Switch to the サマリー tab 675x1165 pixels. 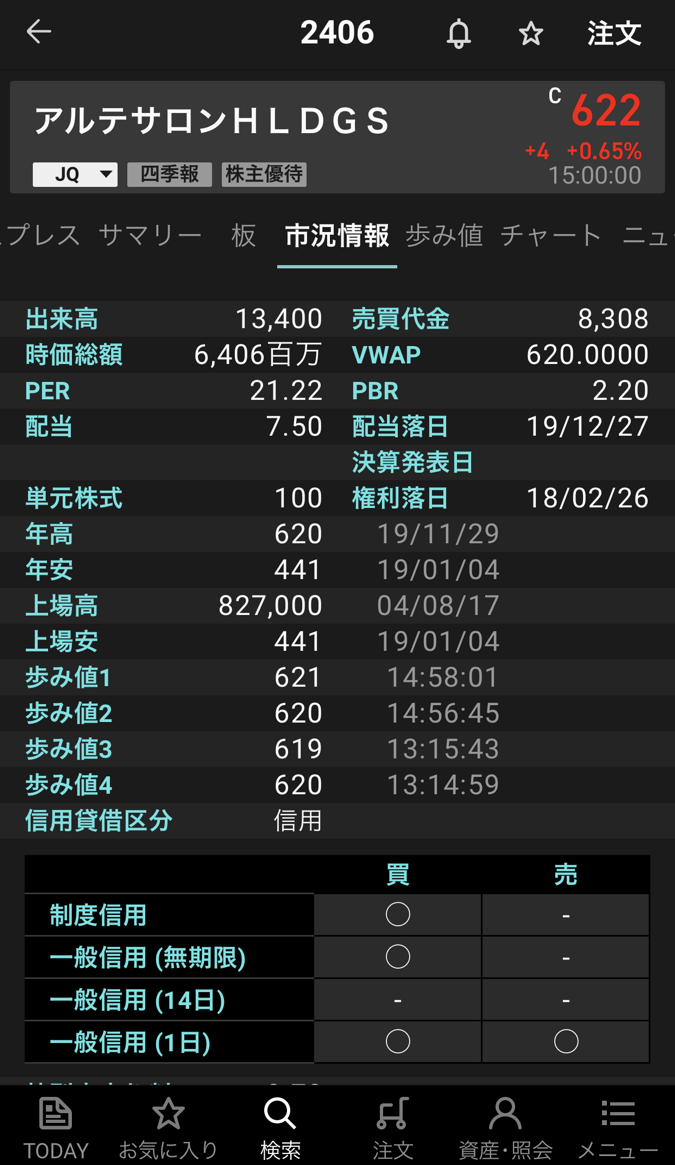[x=150, y=236]
